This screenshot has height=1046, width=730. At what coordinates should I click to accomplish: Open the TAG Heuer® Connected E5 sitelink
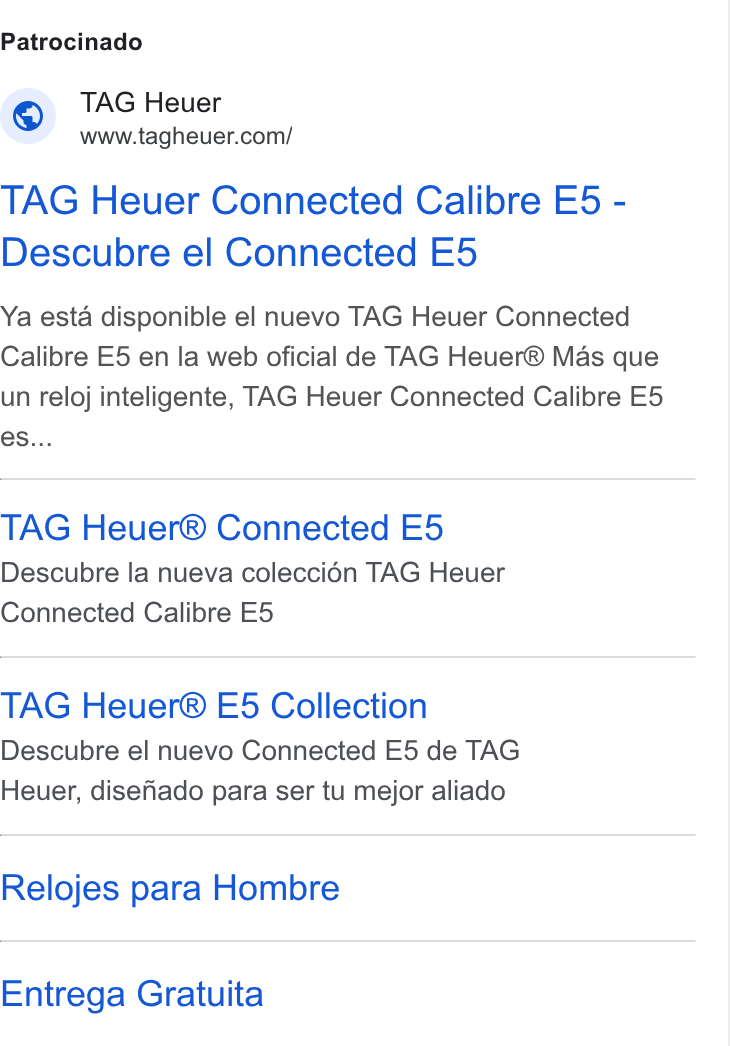[x=222, y=528]
